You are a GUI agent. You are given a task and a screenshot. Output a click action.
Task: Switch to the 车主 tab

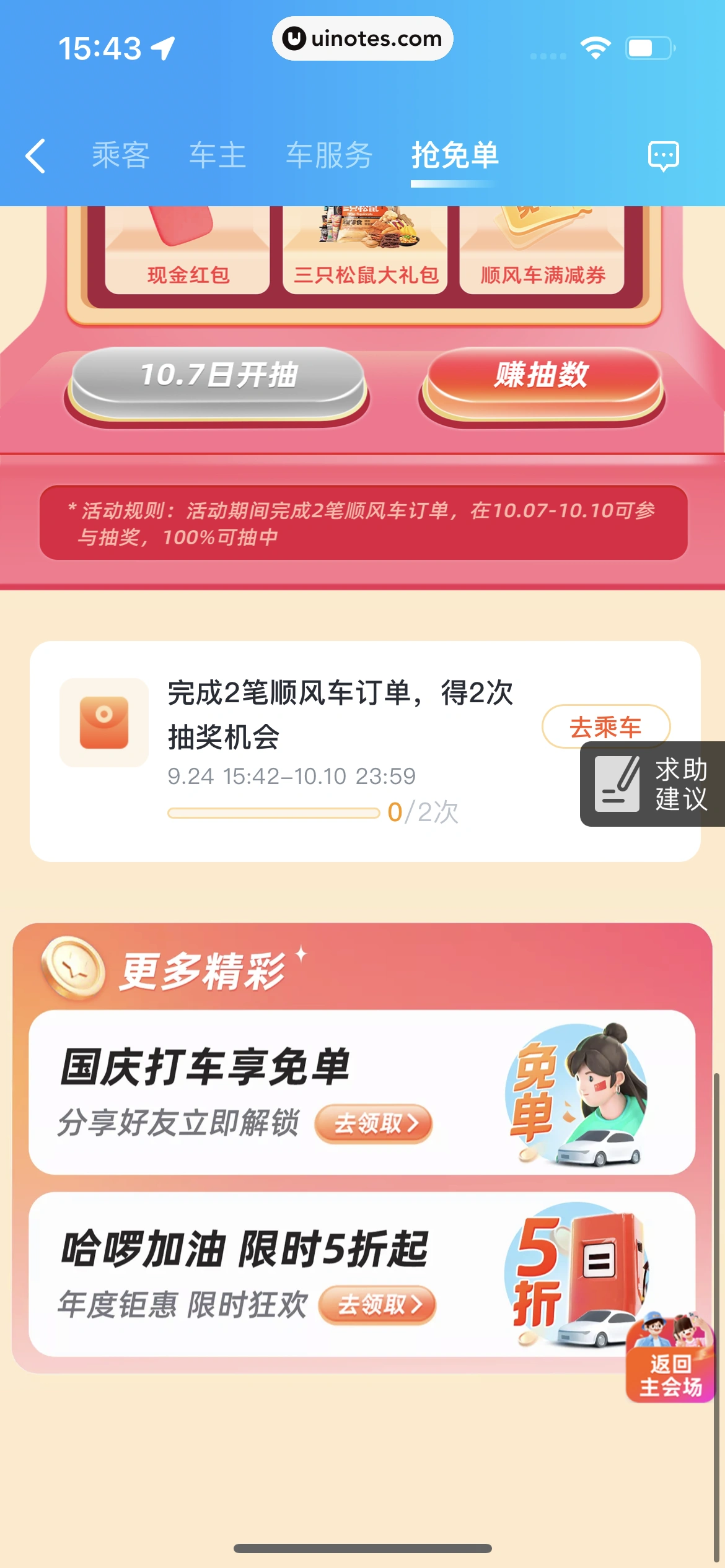tap(217, 155)
